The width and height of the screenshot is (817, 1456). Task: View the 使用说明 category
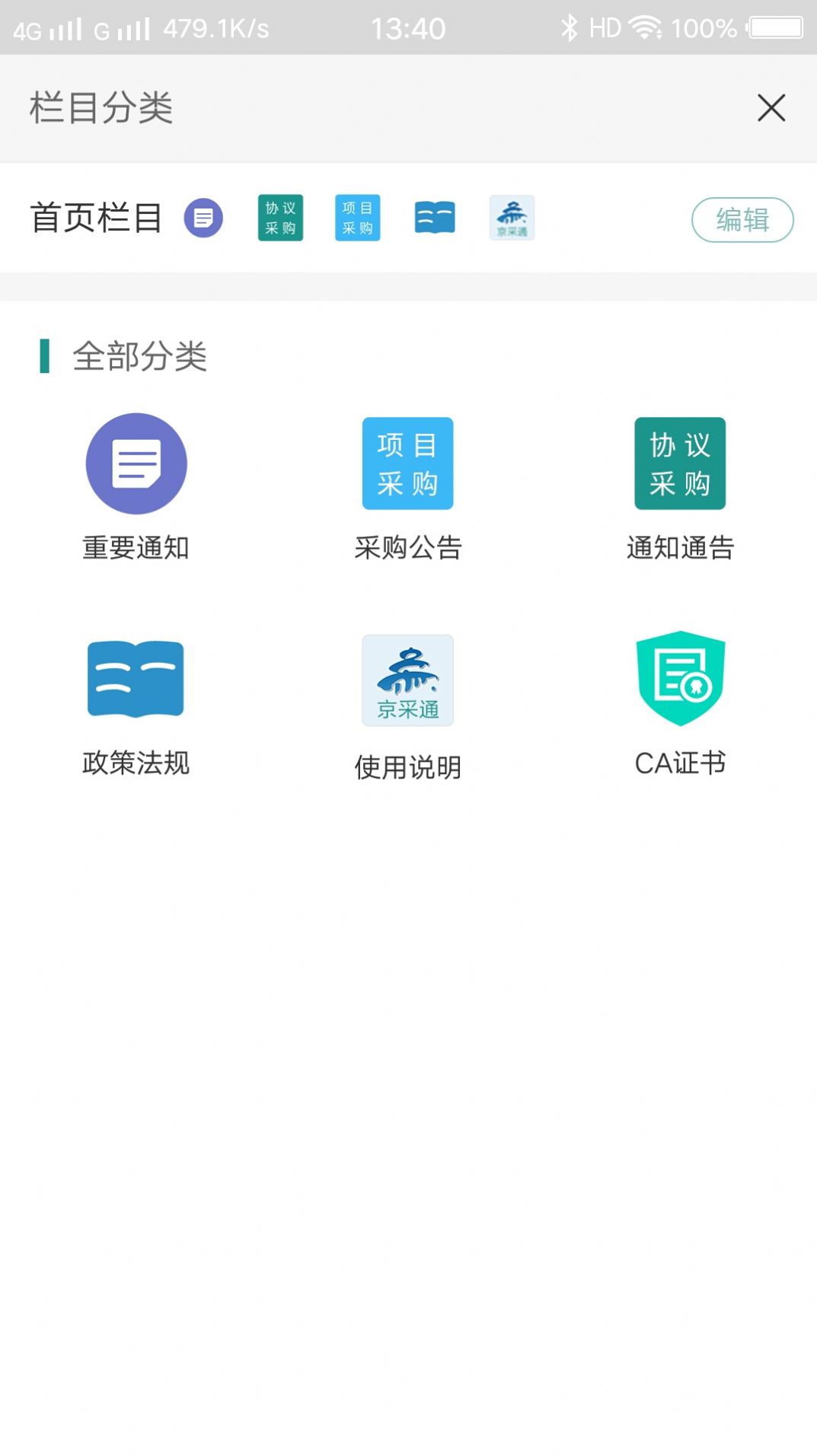(407, 681)
